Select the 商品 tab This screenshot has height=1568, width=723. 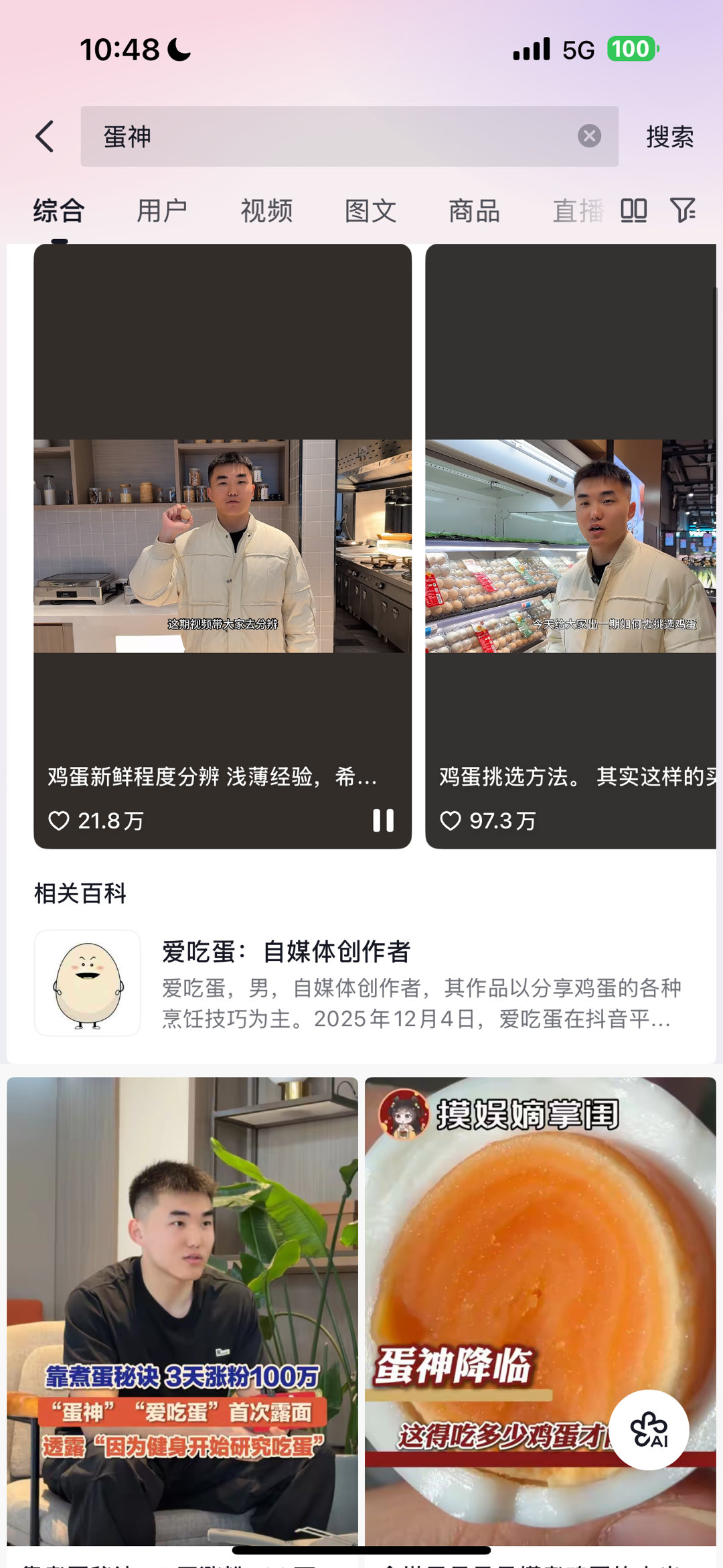point(474,211)
